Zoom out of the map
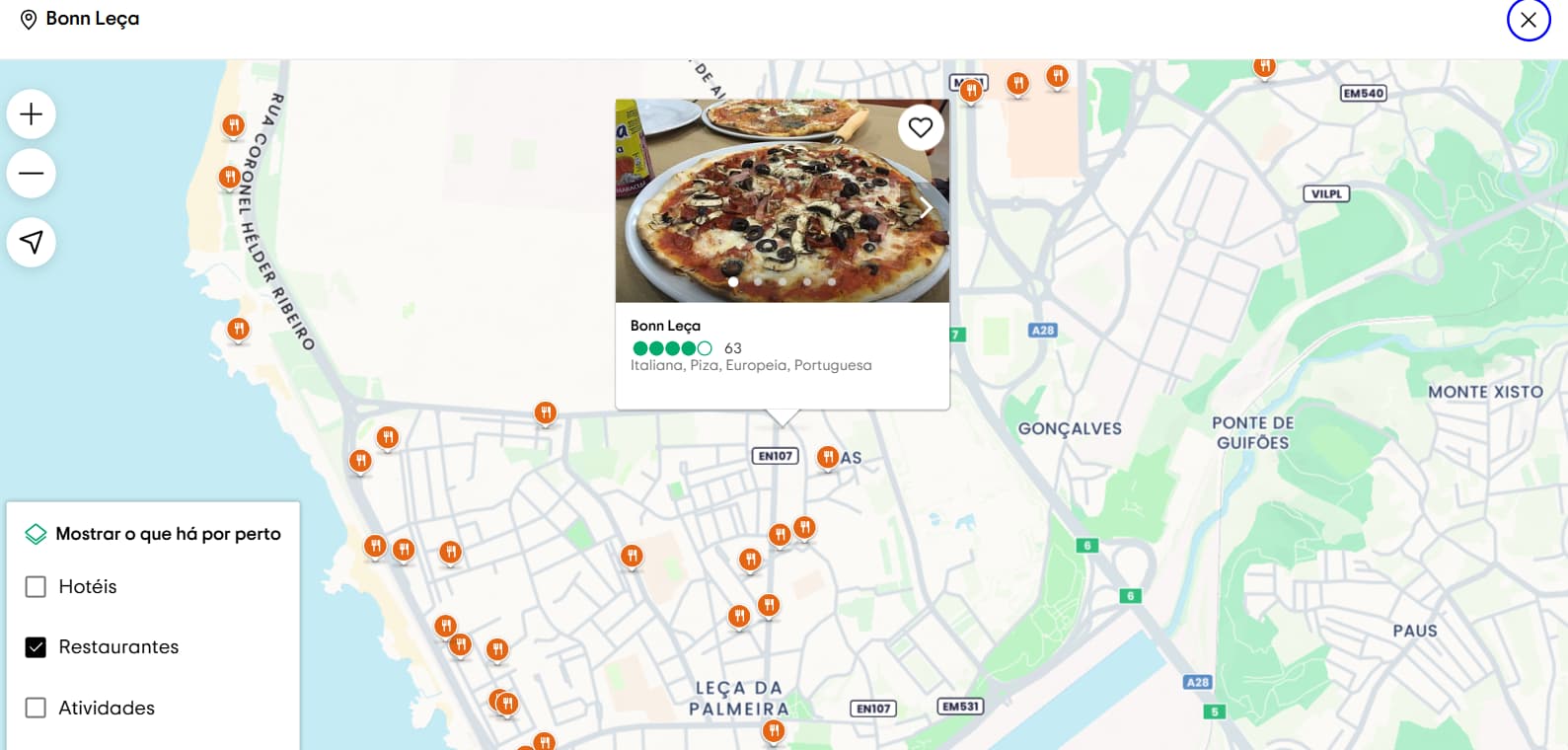This screenshot has width=1568, height=750. 32,174
